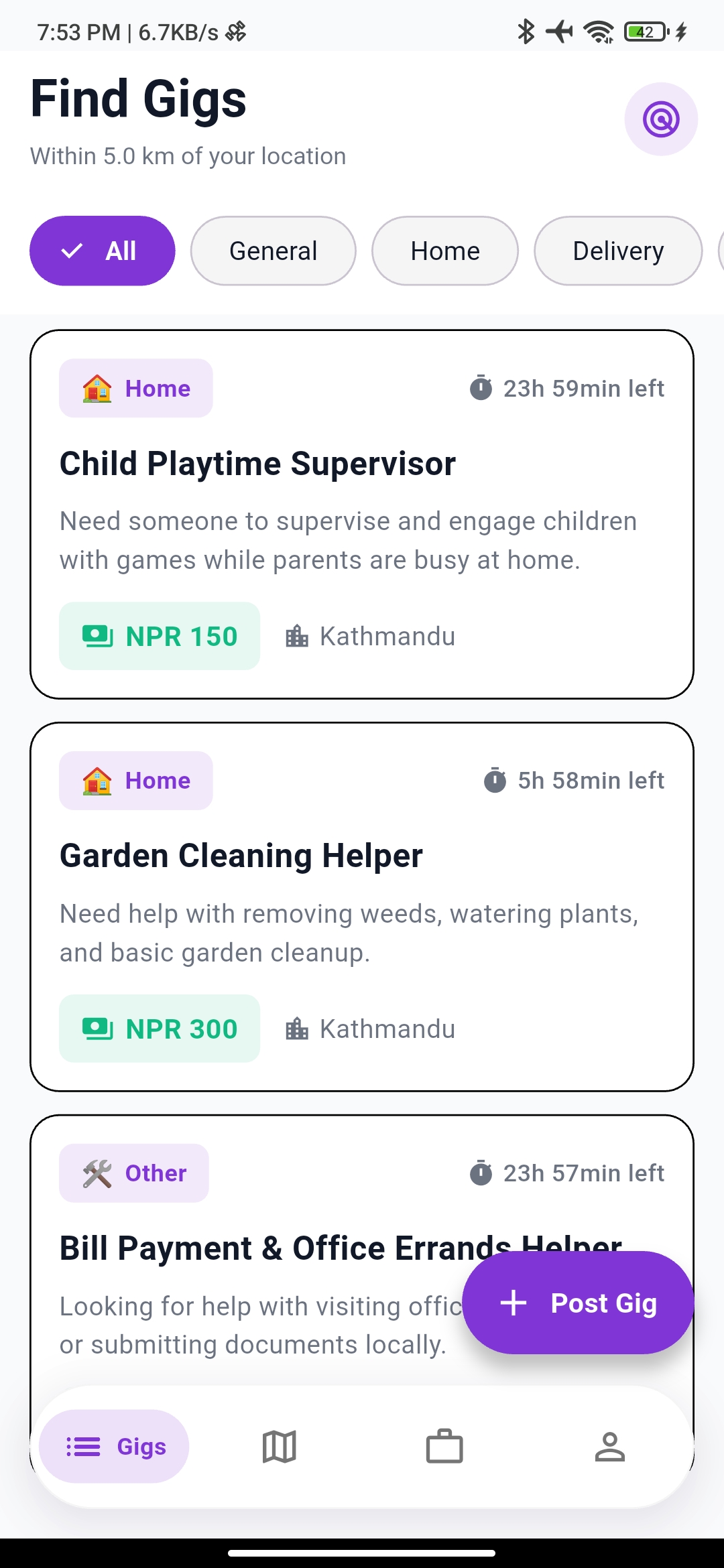Open the location targeting icon near Find Gigs
The image size is (724, 1568).
(x=661, y=119)
